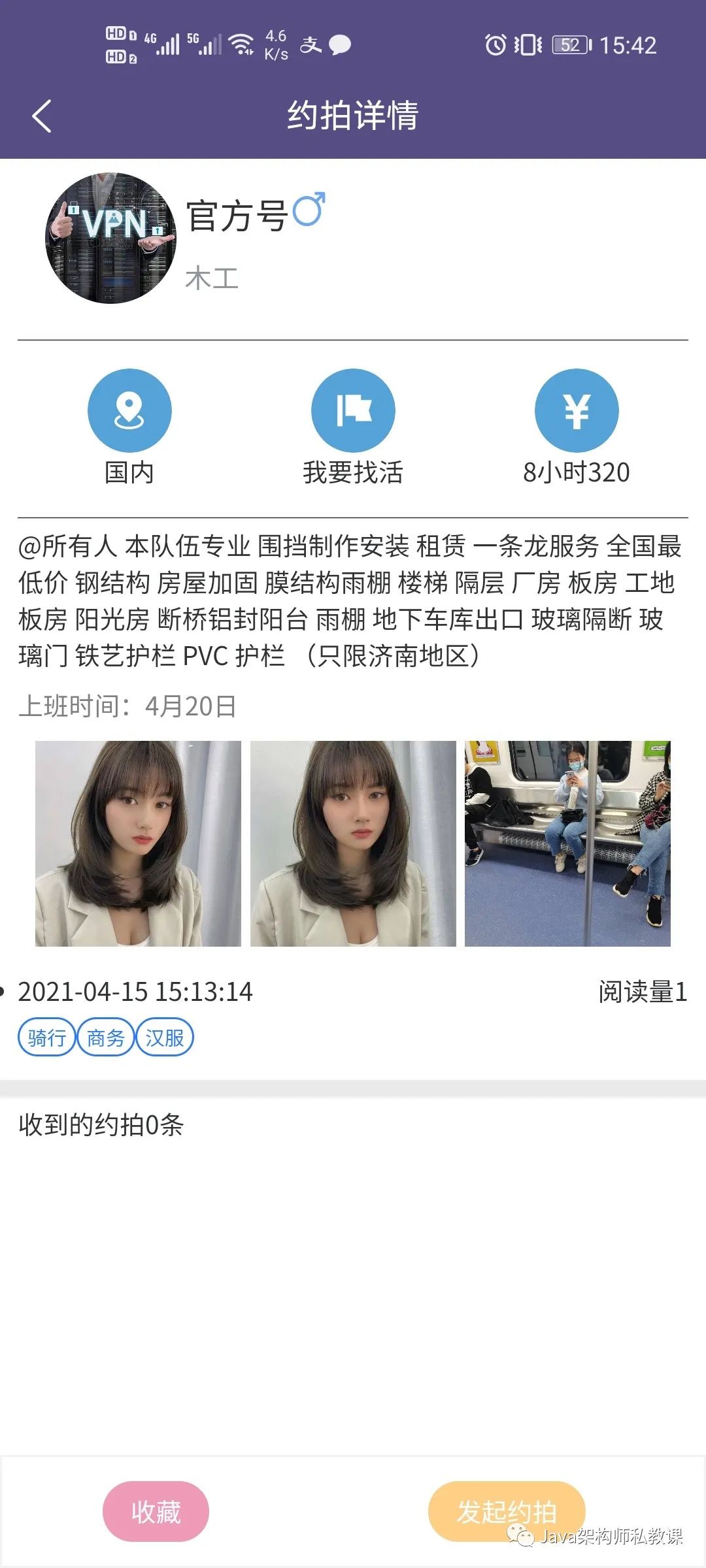The image size is (706, 1568).
Task: Toggle the 汉服 tag chip
Action: (165, 1036)
